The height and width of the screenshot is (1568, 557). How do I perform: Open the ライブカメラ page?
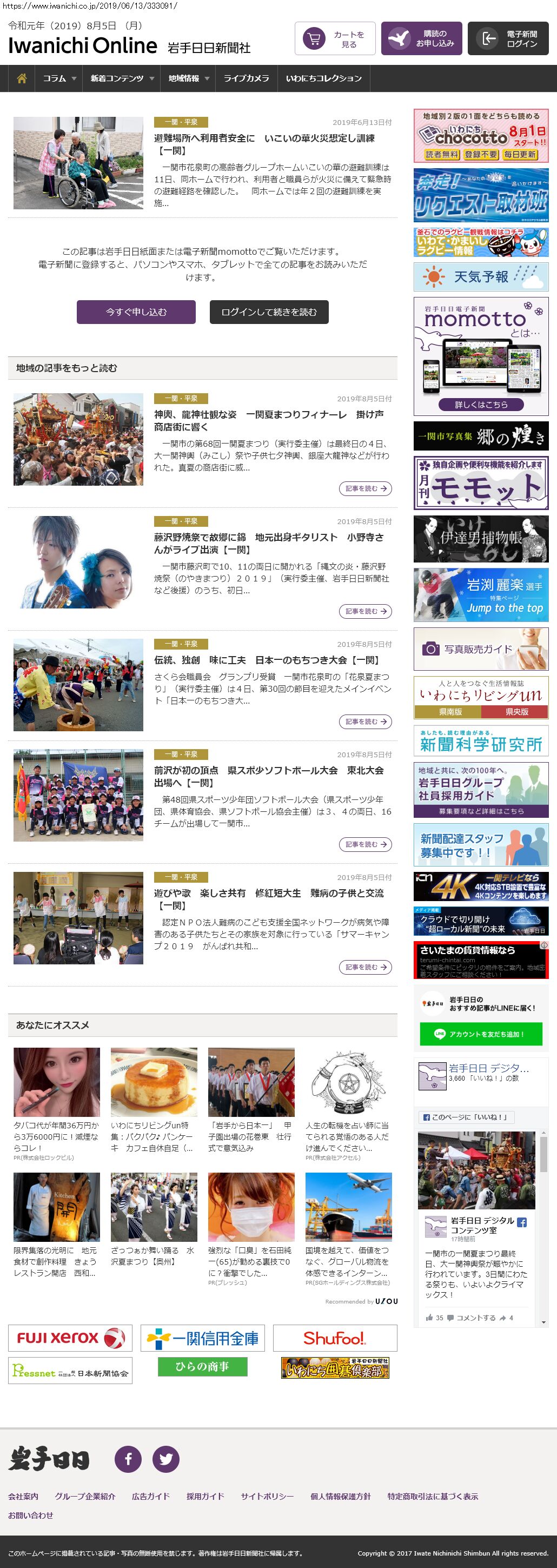[246, 78]
